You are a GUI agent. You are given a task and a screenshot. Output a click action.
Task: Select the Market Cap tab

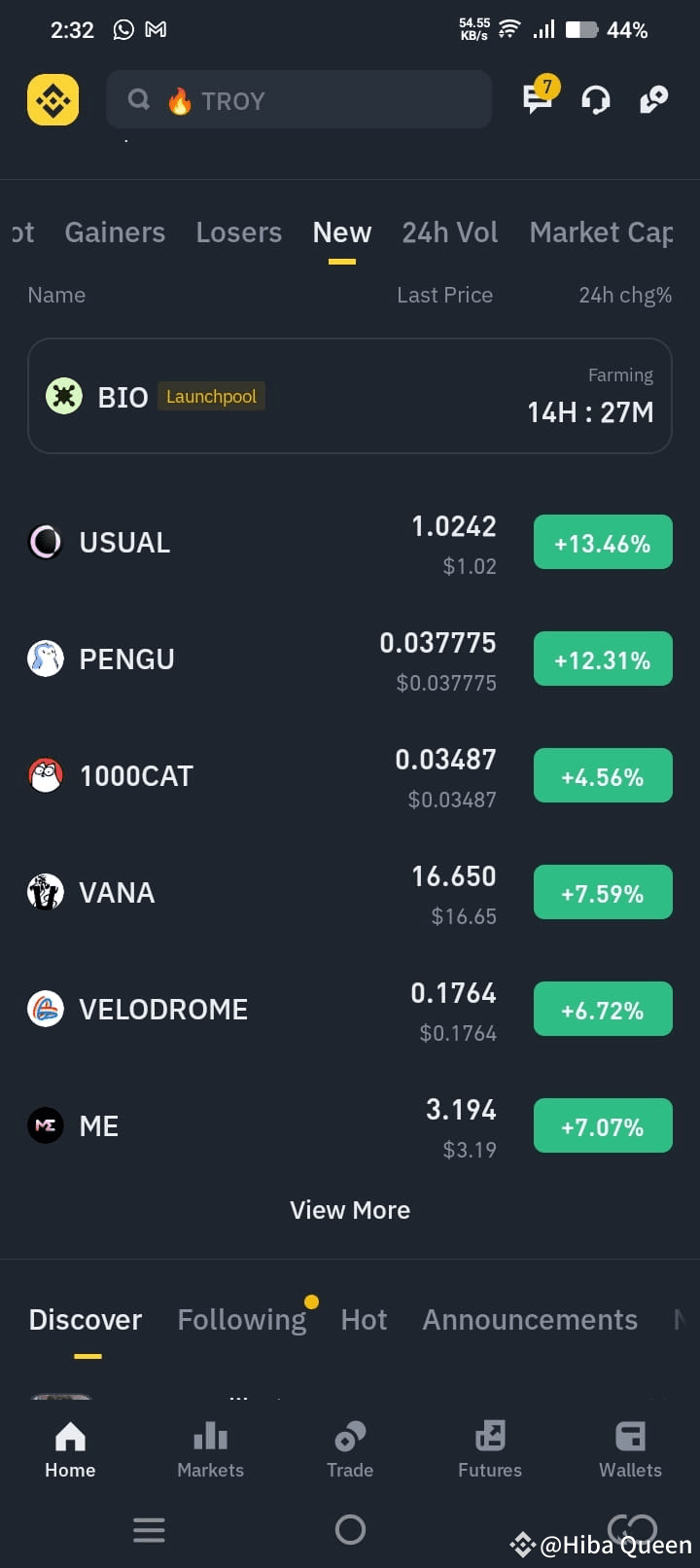[x=601, y=232]
